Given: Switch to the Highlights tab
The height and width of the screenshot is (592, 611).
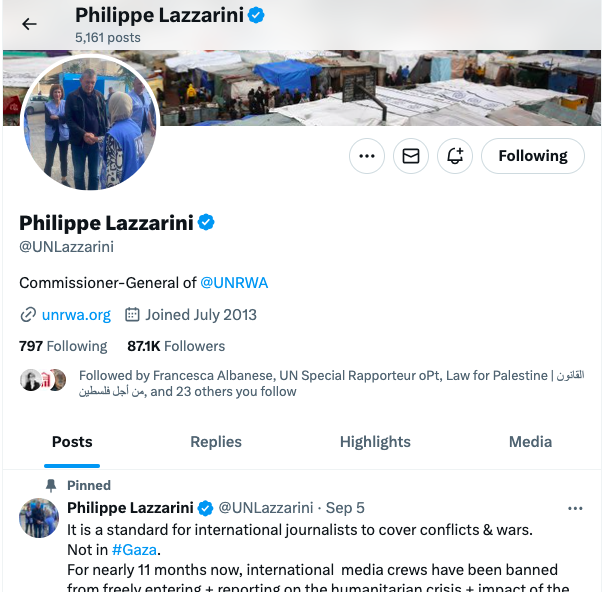Looking at the screenshot, I should (x=375, y=442).
